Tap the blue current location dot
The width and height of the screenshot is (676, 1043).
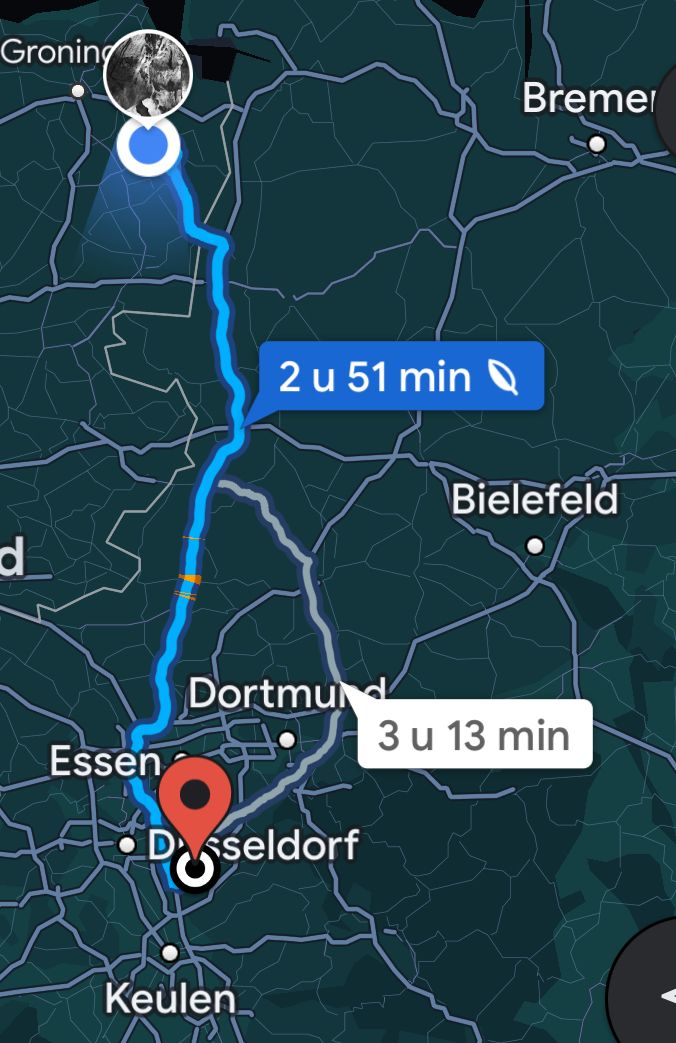tap(149, 146)
